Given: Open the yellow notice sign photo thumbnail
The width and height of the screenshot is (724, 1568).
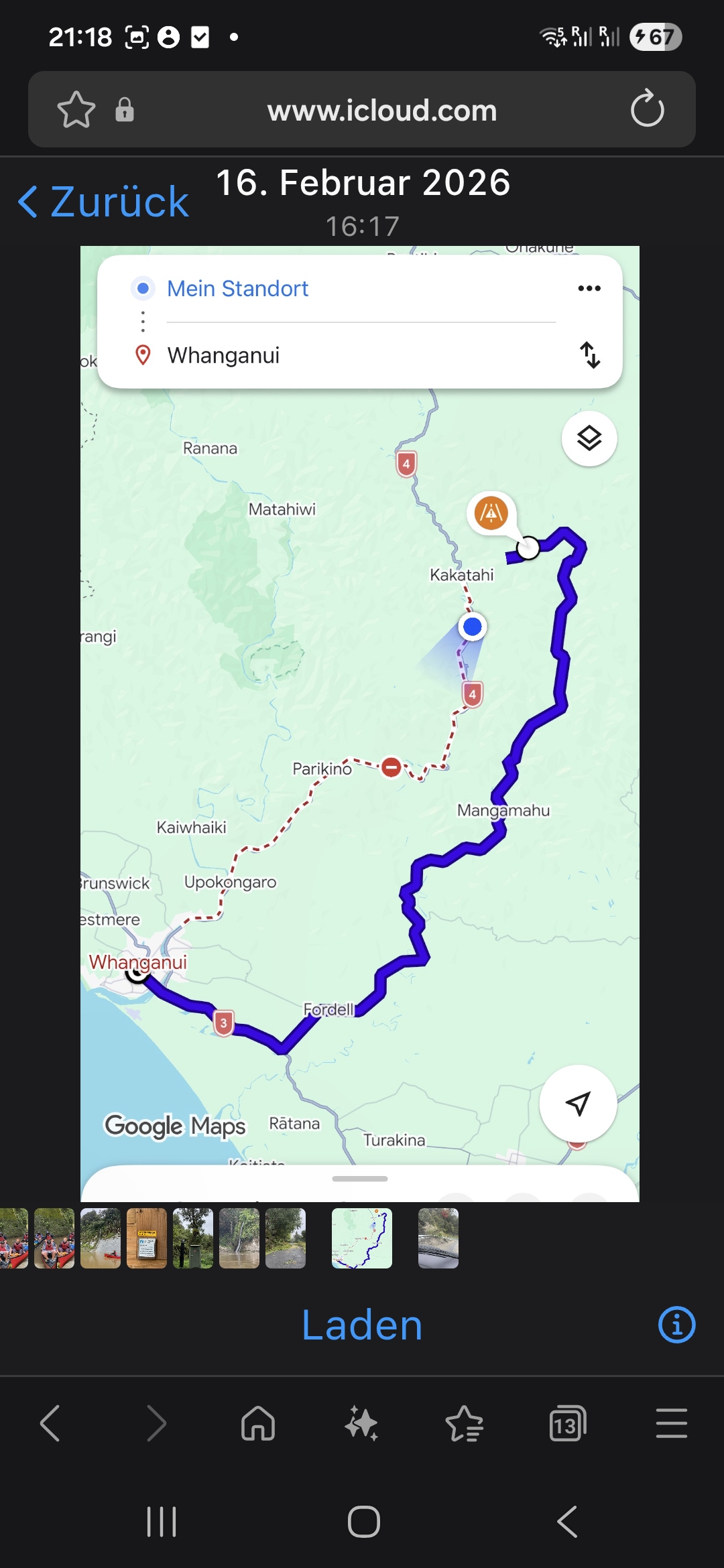Looking at the screenshot, I should [x=146, y=1238].
